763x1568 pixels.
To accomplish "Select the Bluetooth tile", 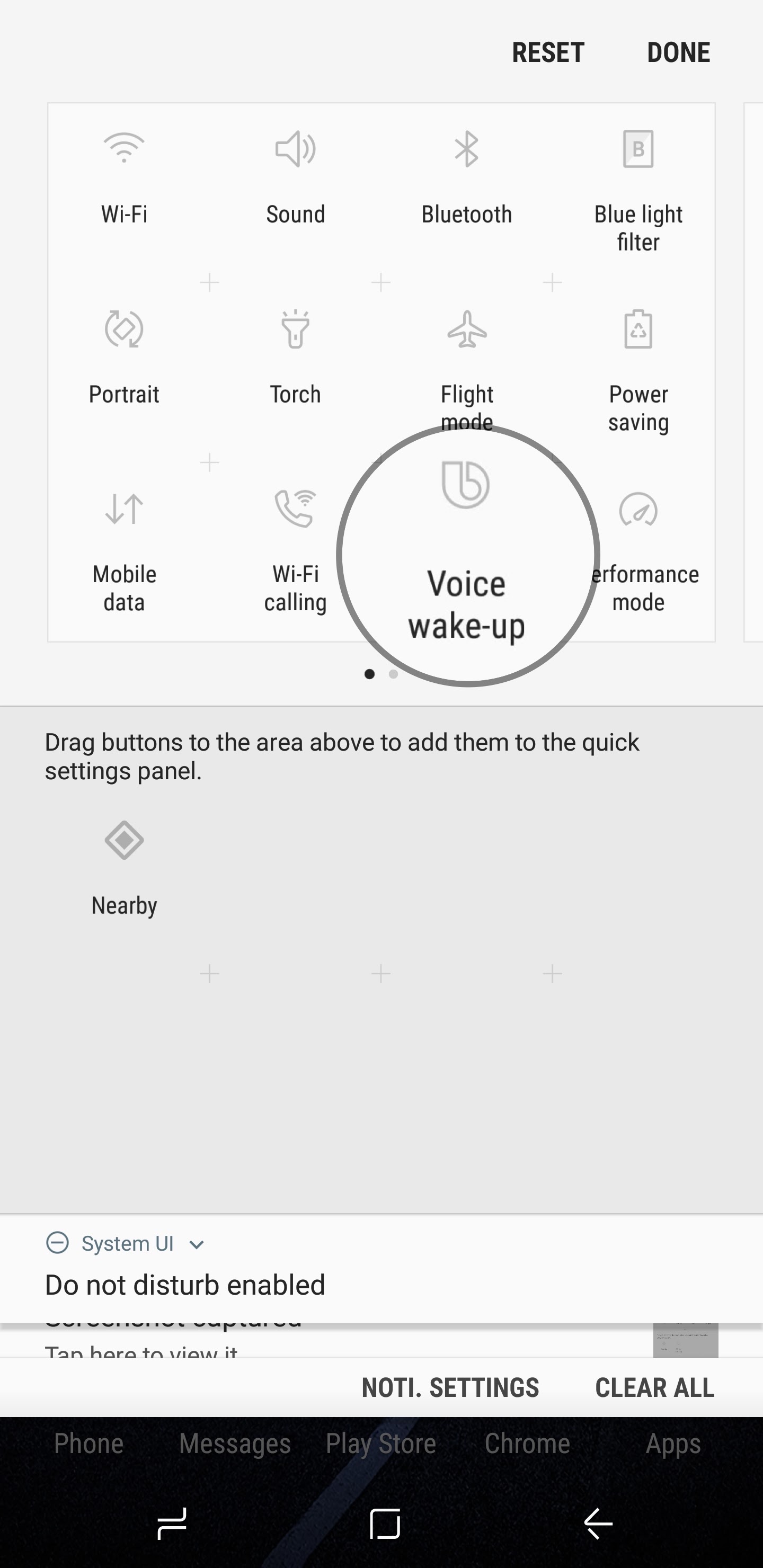I will pos(466,176).
